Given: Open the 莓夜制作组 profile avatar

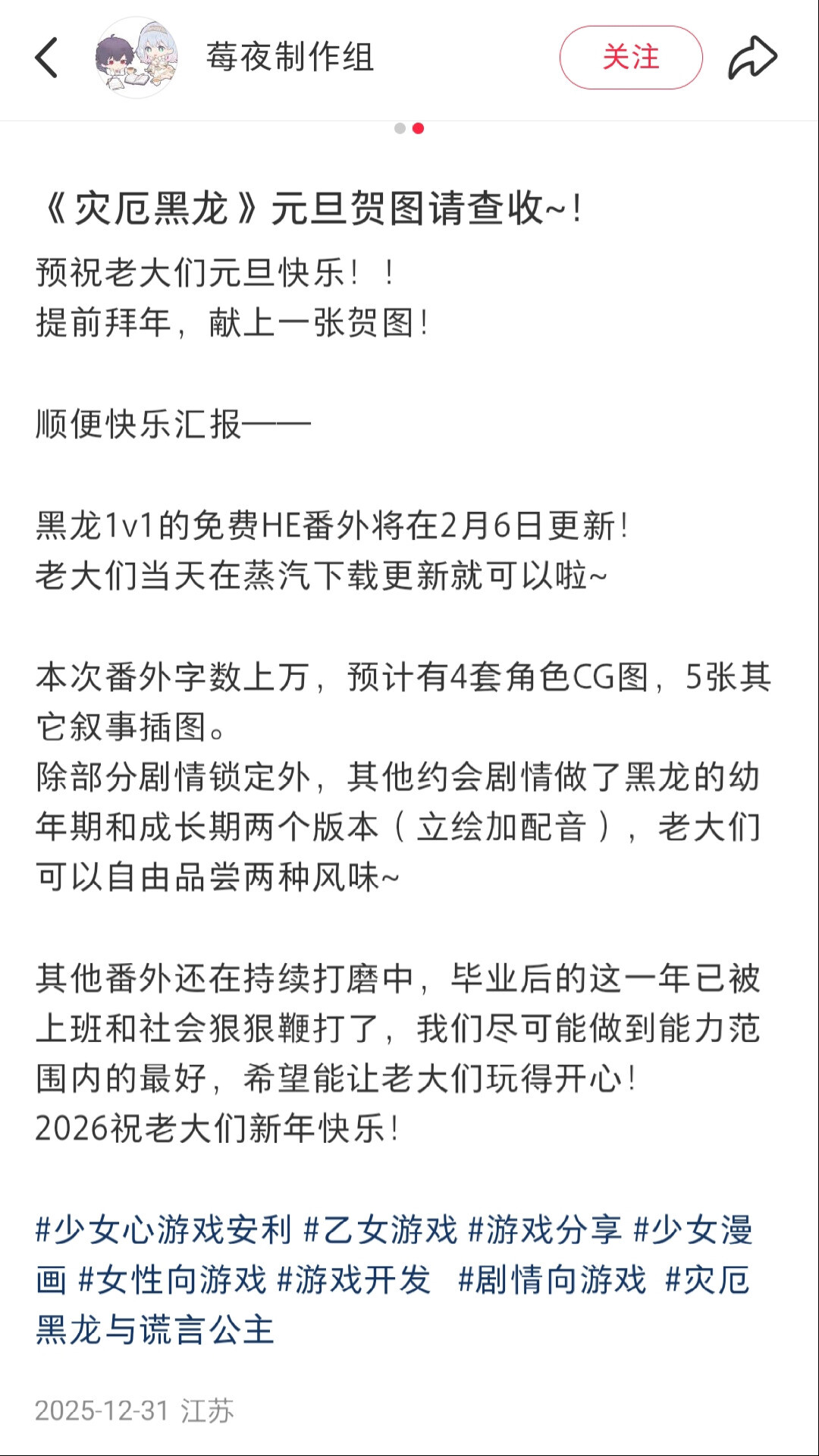Looking at the screenshot, I should (136, 58).
